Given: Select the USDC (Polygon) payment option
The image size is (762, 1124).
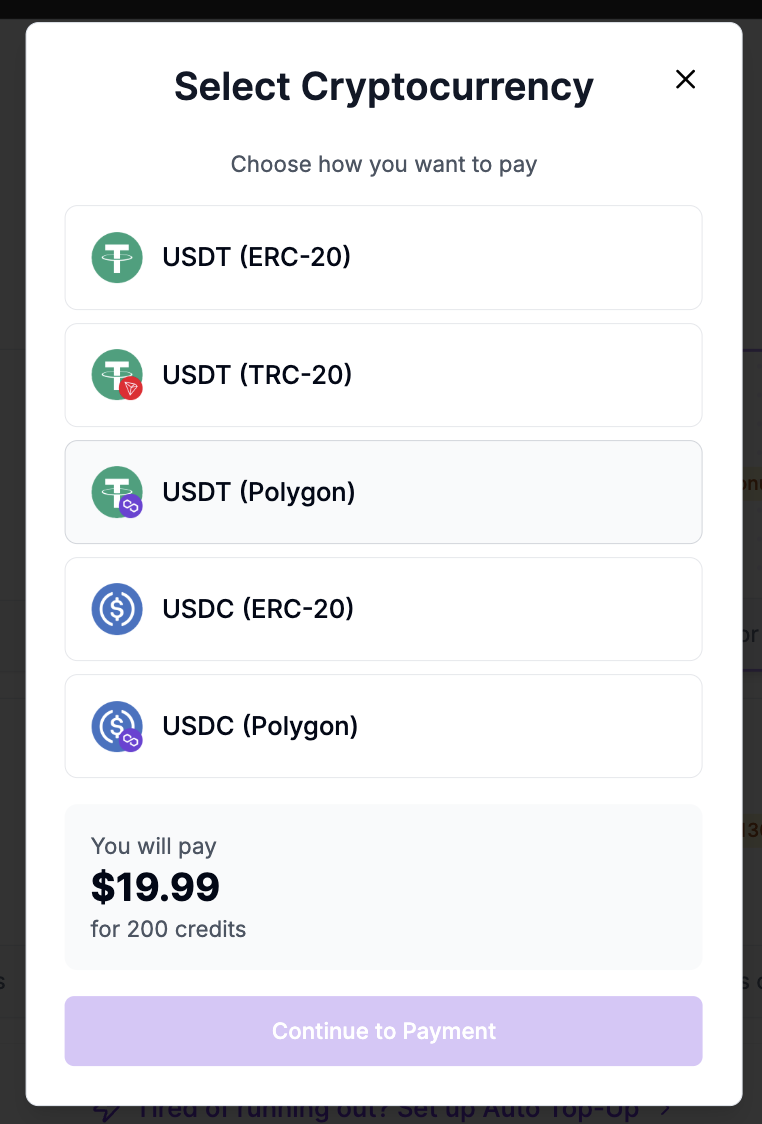Looking at the screenshot, I should pos(383,726).
